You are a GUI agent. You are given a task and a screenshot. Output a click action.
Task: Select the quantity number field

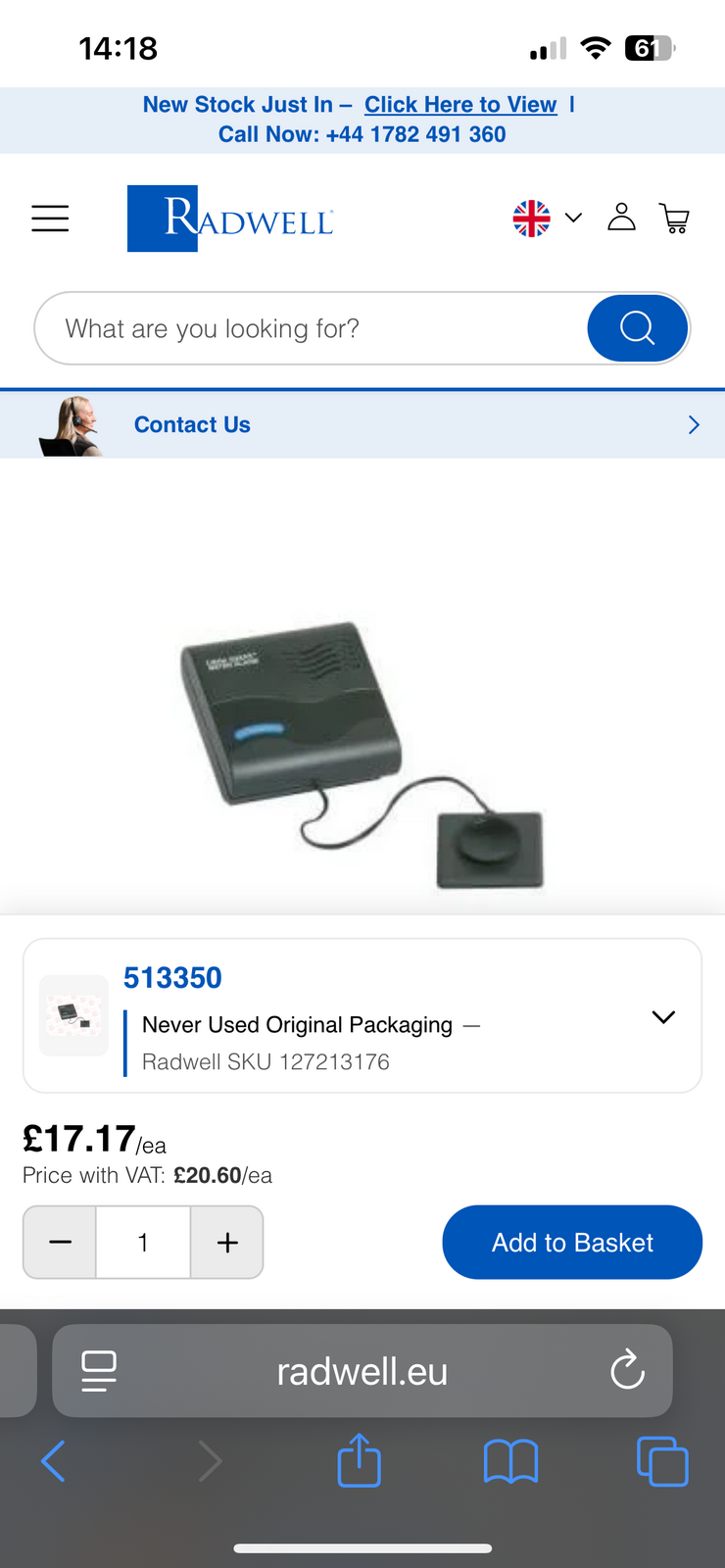tap(143, 1243)
